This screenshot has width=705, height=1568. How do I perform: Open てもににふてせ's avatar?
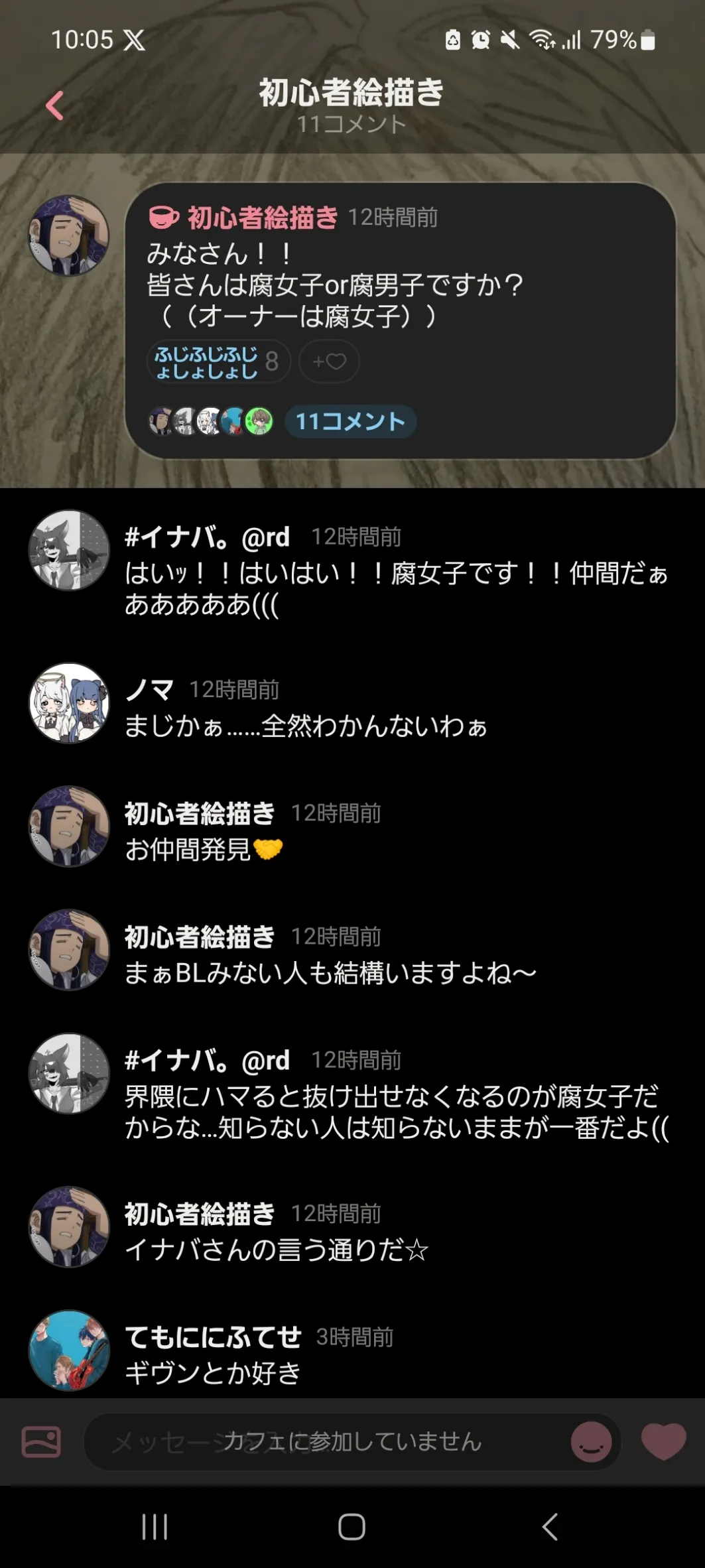point(69,1350)
